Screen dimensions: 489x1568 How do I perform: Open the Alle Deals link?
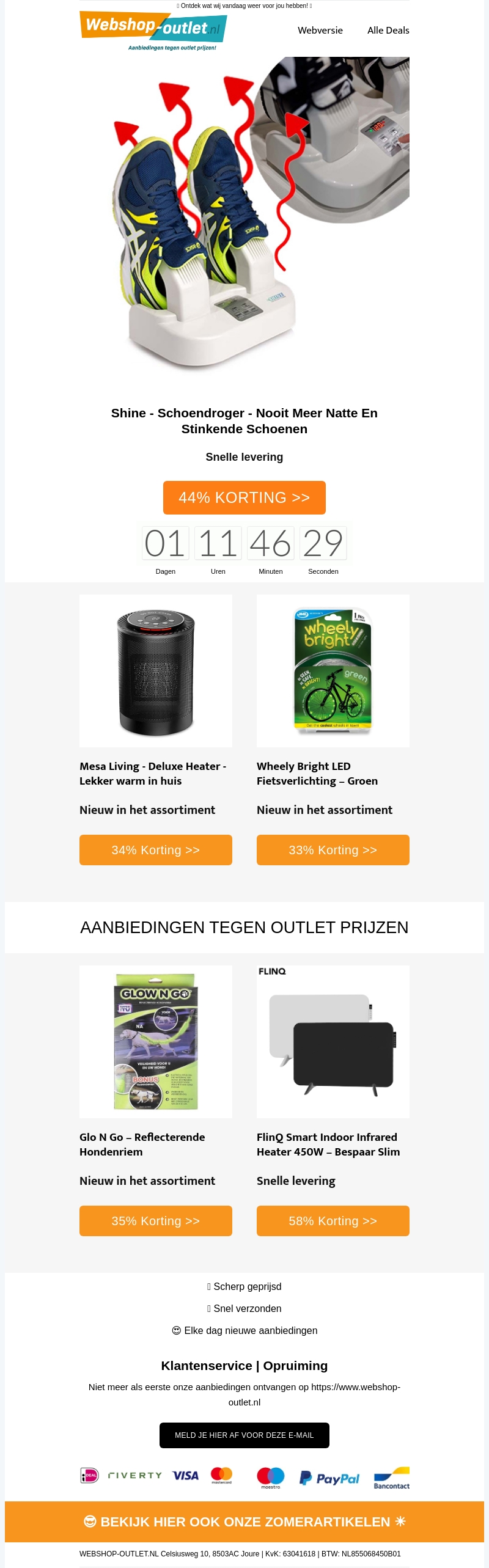click(388, 31)
